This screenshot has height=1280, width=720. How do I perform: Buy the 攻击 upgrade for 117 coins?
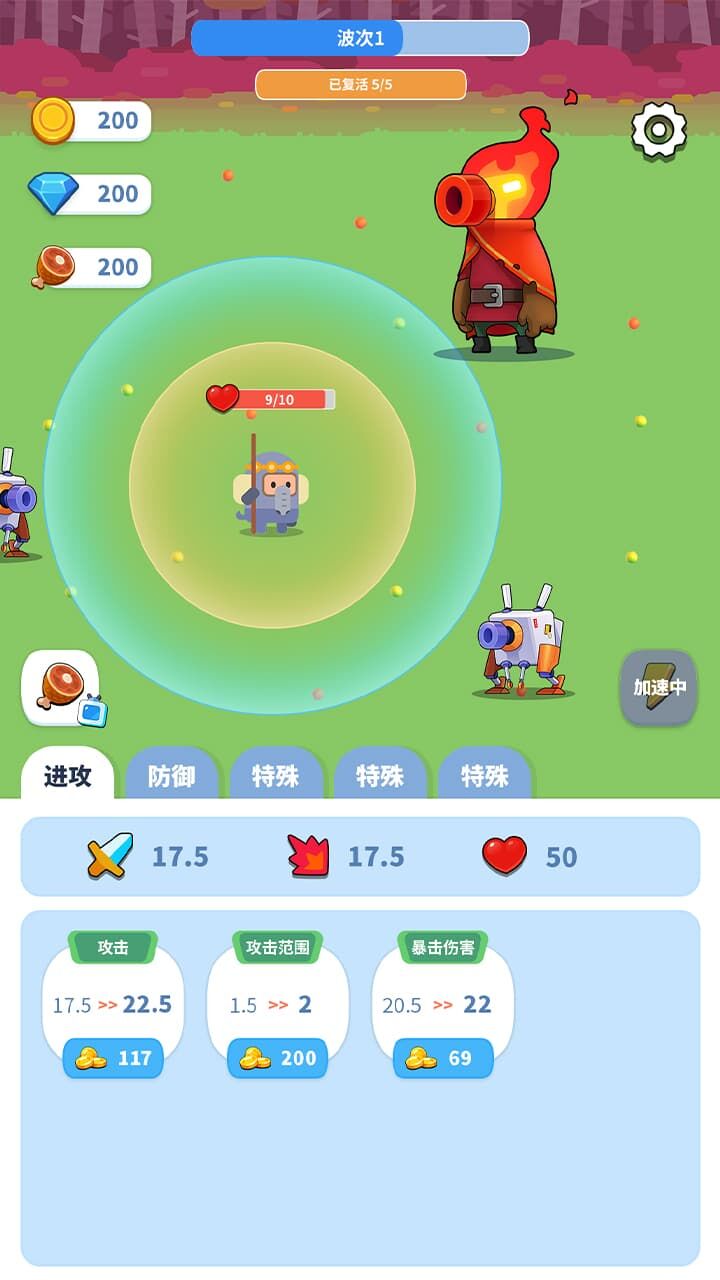pyautogui.click(x=112, y=1057)
